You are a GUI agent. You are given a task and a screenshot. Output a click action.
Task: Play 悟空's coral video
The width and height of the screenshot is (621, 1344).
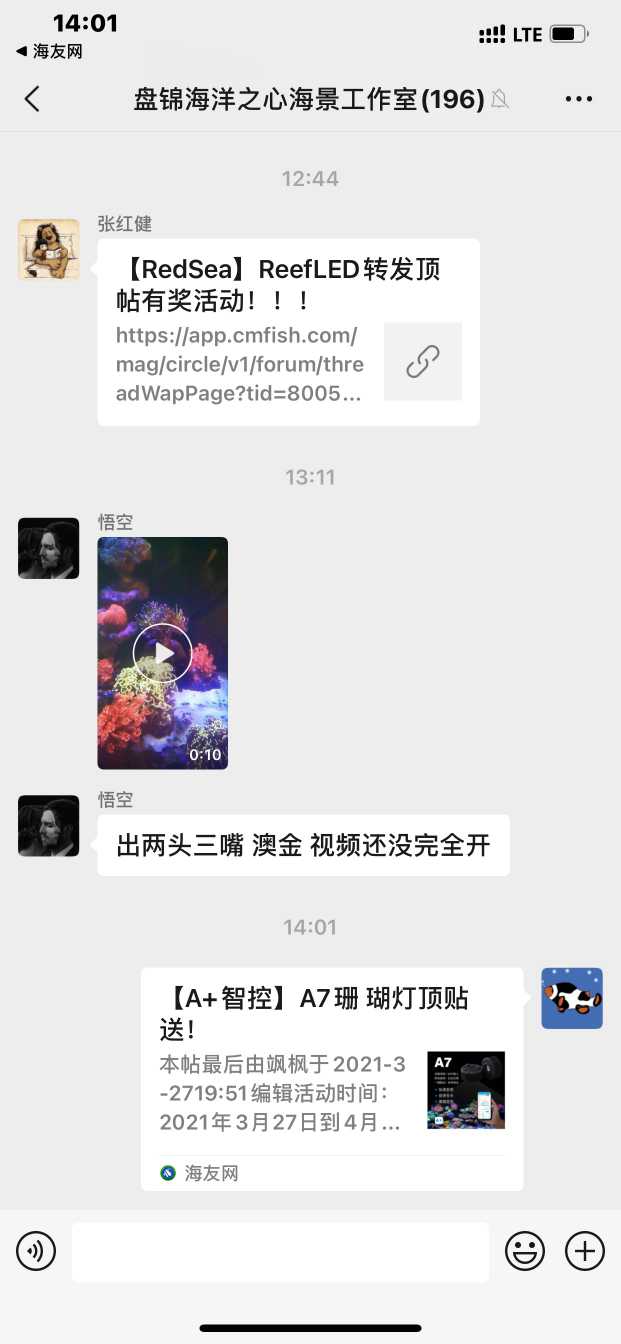coord(162,653)
